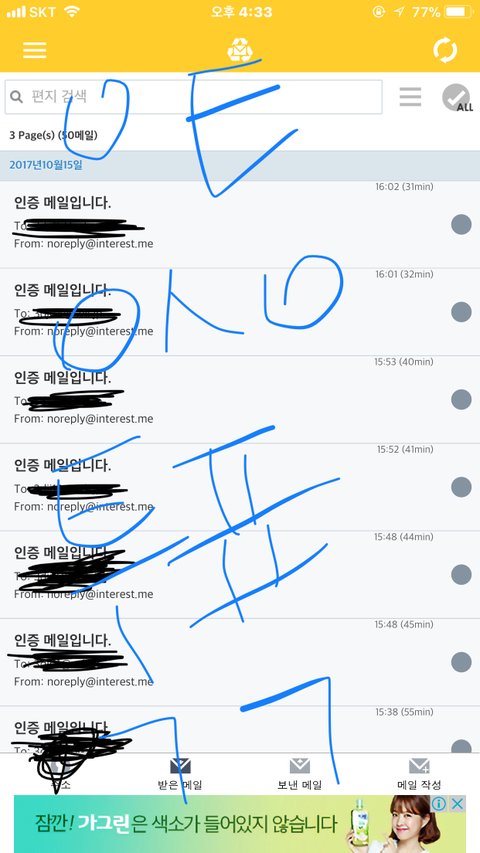Open the hamburger drawer menu
Viewport: 480px width, 853px height.
tap(34, 50)
